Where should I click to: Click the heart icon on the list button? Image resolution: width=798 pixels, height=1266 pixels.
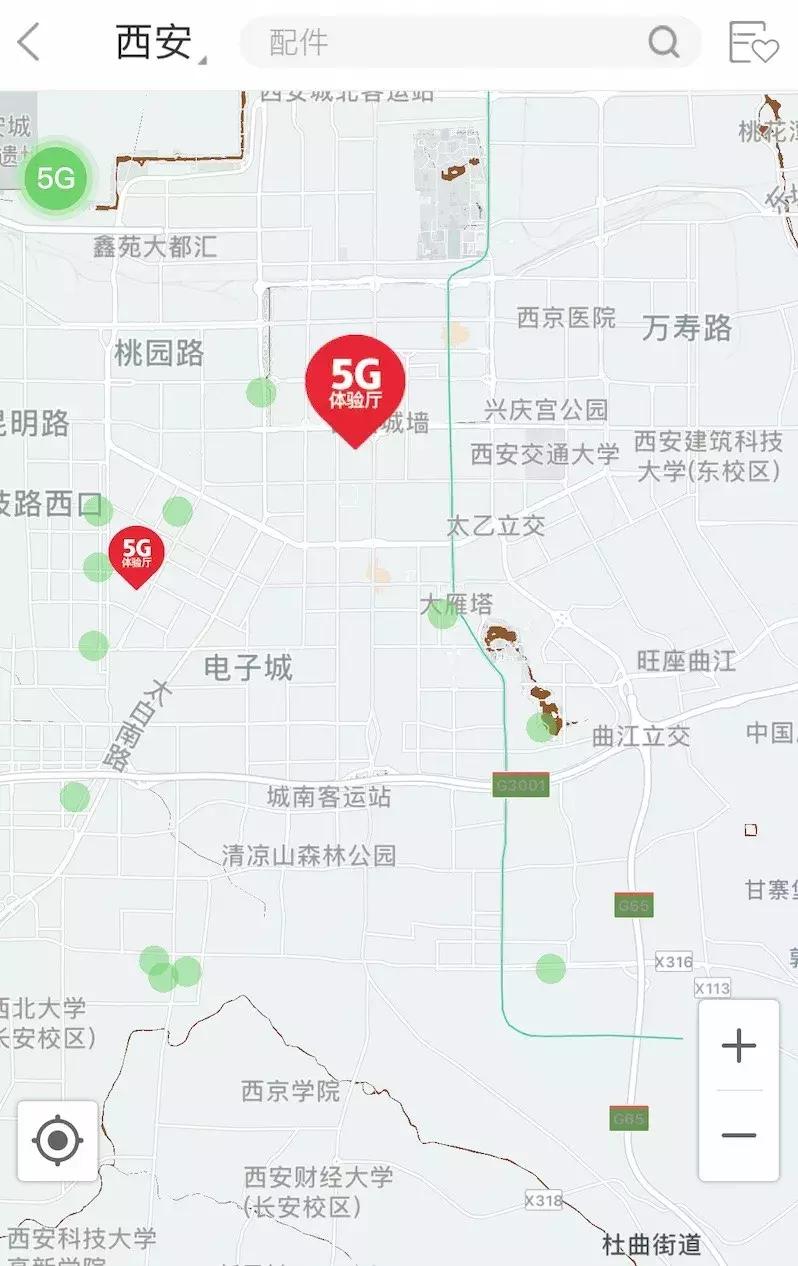766,49
